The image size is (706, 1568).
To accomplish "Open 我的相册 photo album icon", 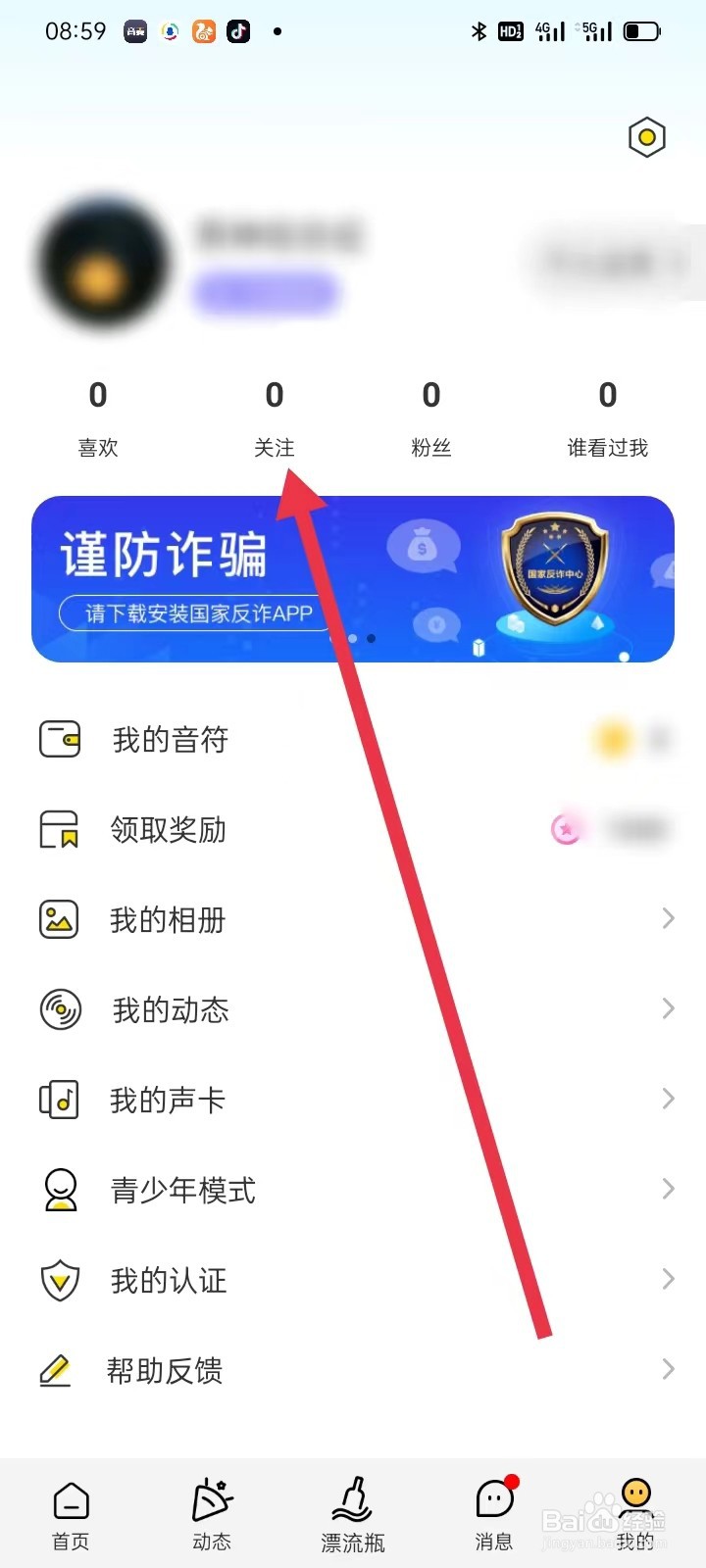I will (61, 919).
